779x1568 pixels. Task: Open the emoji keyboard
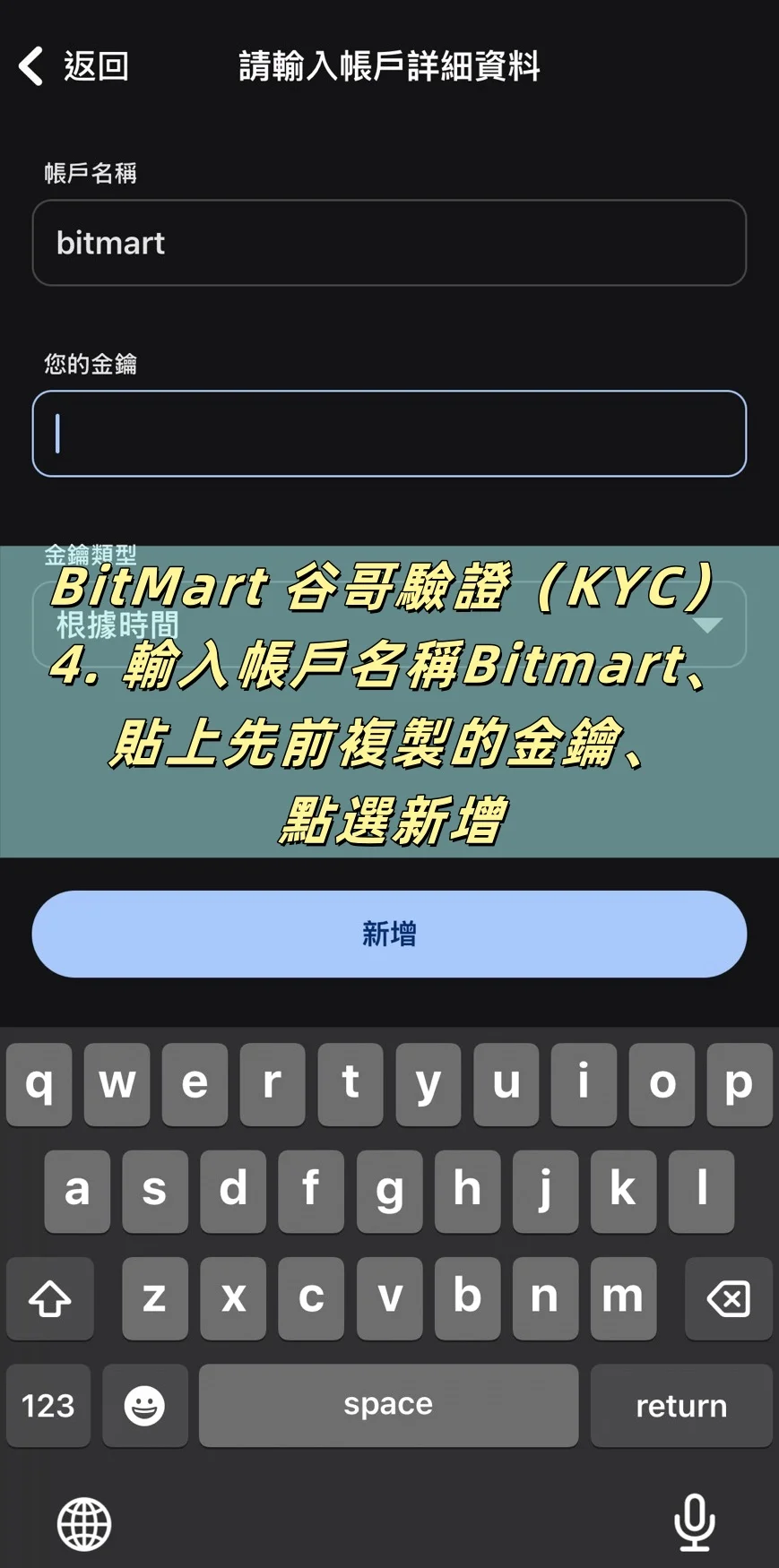pos(144,1404)
